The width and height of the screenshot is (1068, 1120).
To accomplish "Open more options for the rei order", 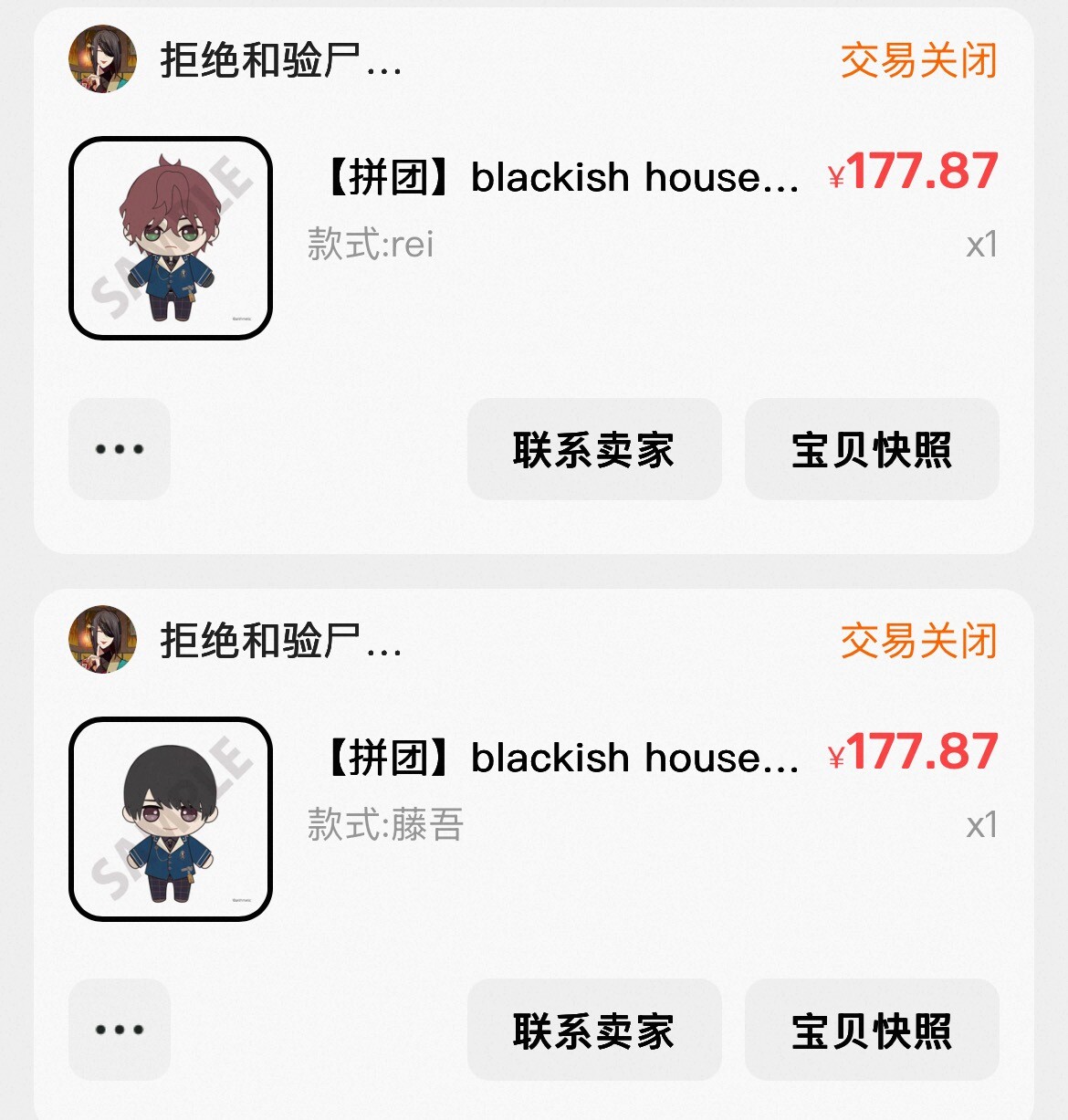I will [120, 449].
